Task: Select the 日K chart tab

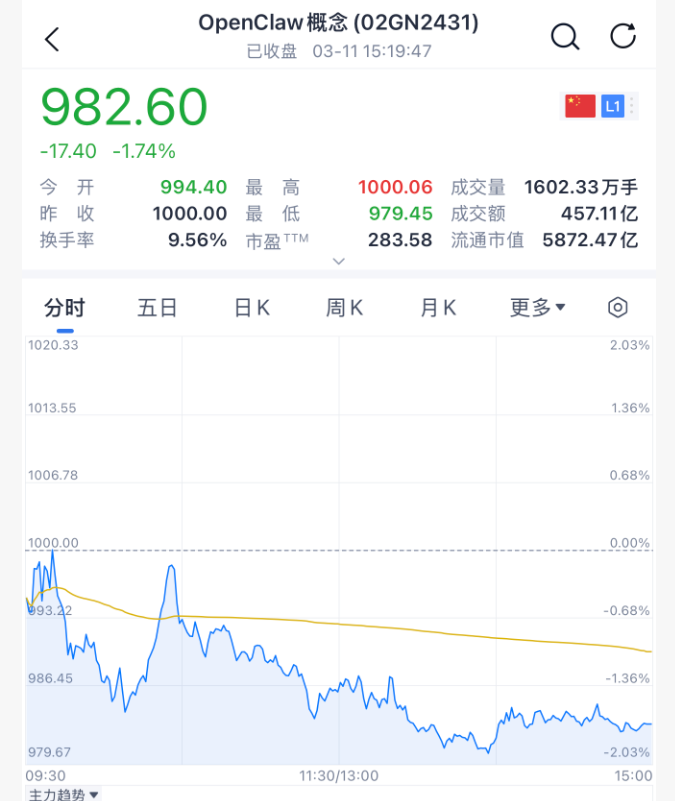Action: tap(252, 308)
